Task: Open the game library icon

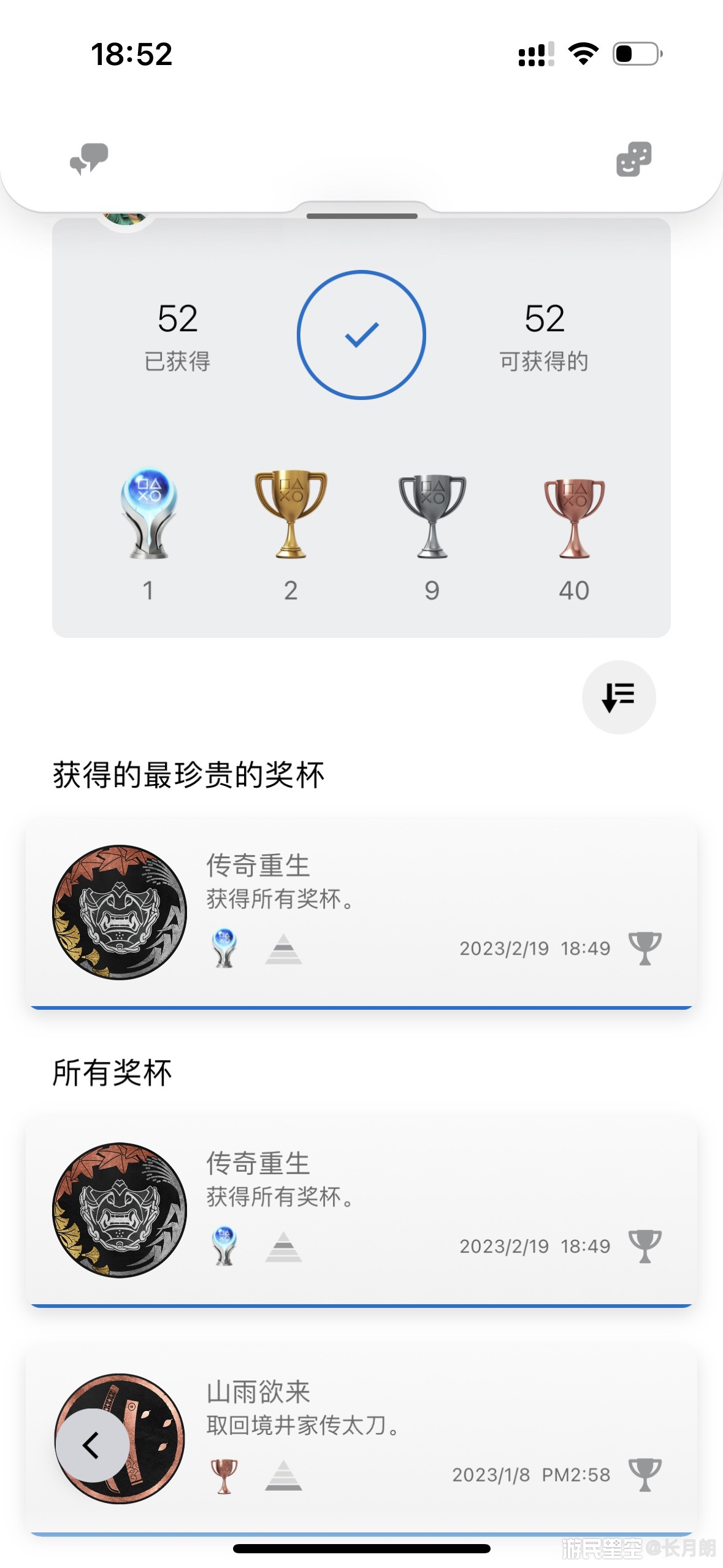Action: tap(633, 159)
